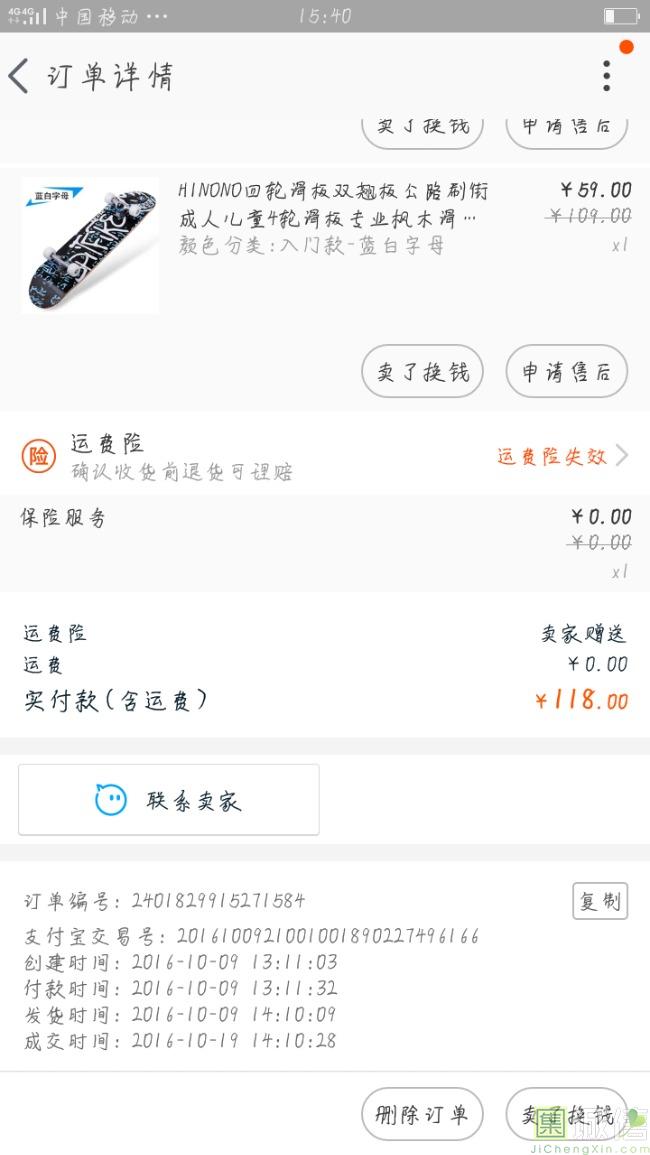
Task: Contact the seller via 联系卖家
Action: (x=169, y=800)
